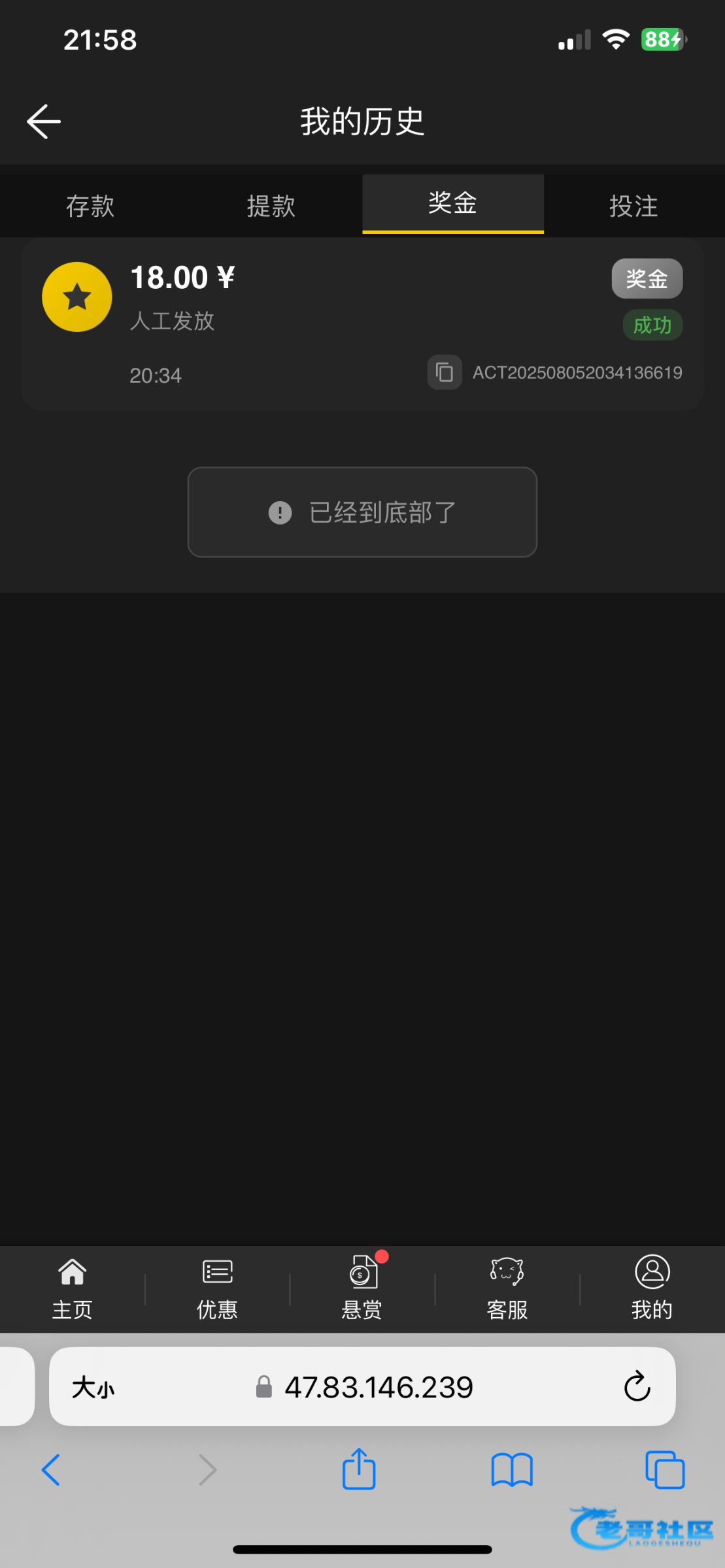Reload the page in Safari

pyautogui.click(x=637, y=1387)
